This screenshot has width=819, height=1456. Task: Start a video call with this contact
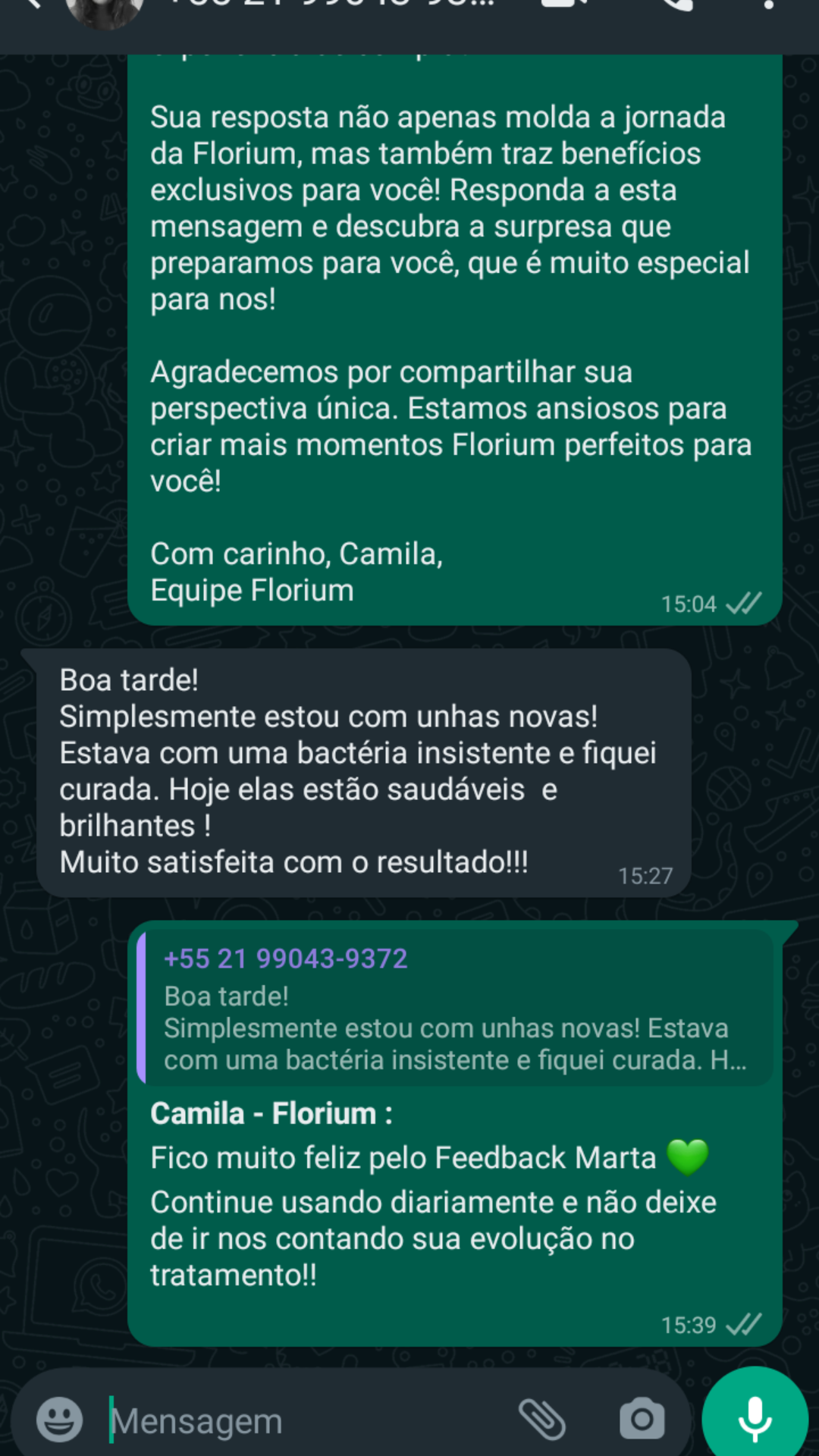pyautogui.click(x=565, y=6)
